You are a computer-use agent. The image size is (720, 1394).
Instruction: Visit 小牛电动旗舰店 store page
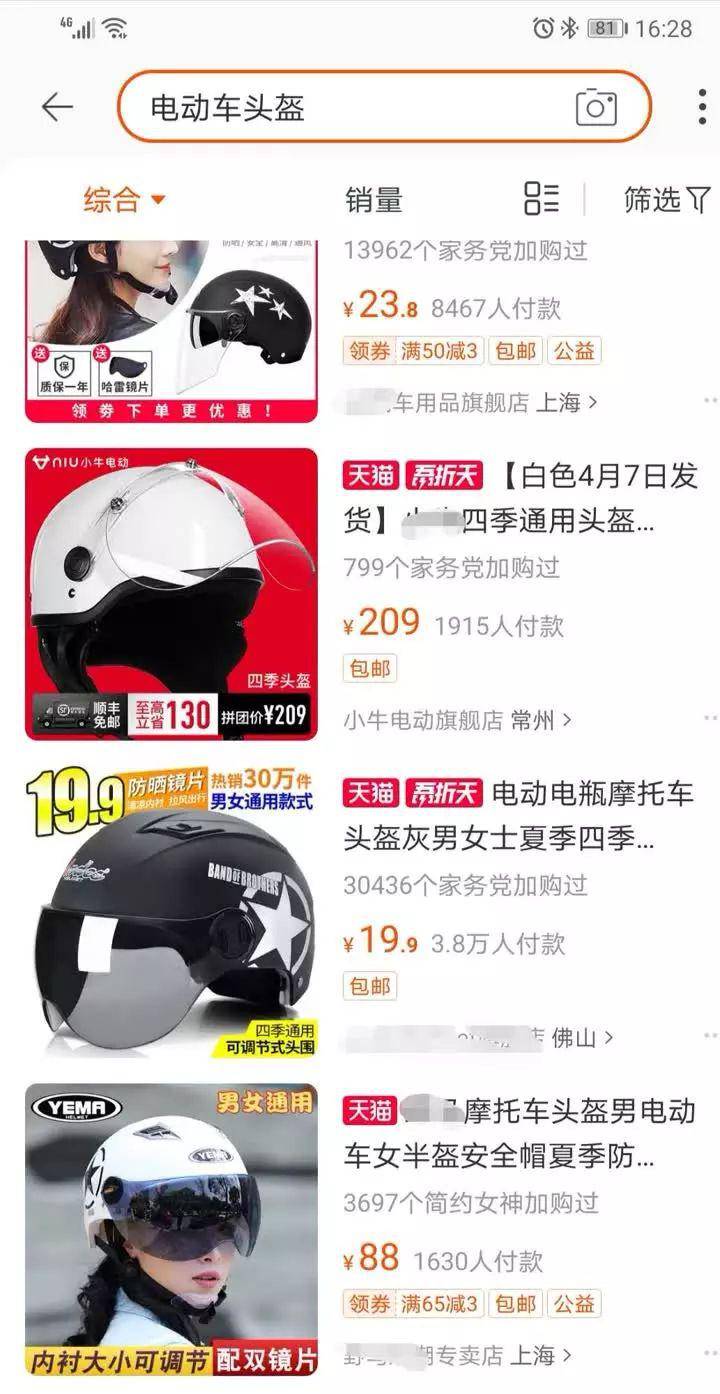click(x=457, y=720)
